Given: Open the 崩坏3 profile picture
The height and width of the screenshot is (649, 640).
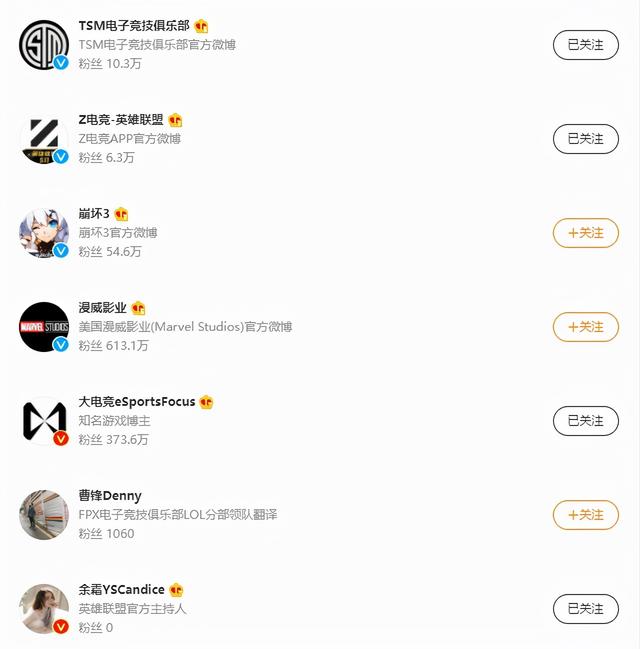Looking at the screenshot, I should click(x=44, y=233).
